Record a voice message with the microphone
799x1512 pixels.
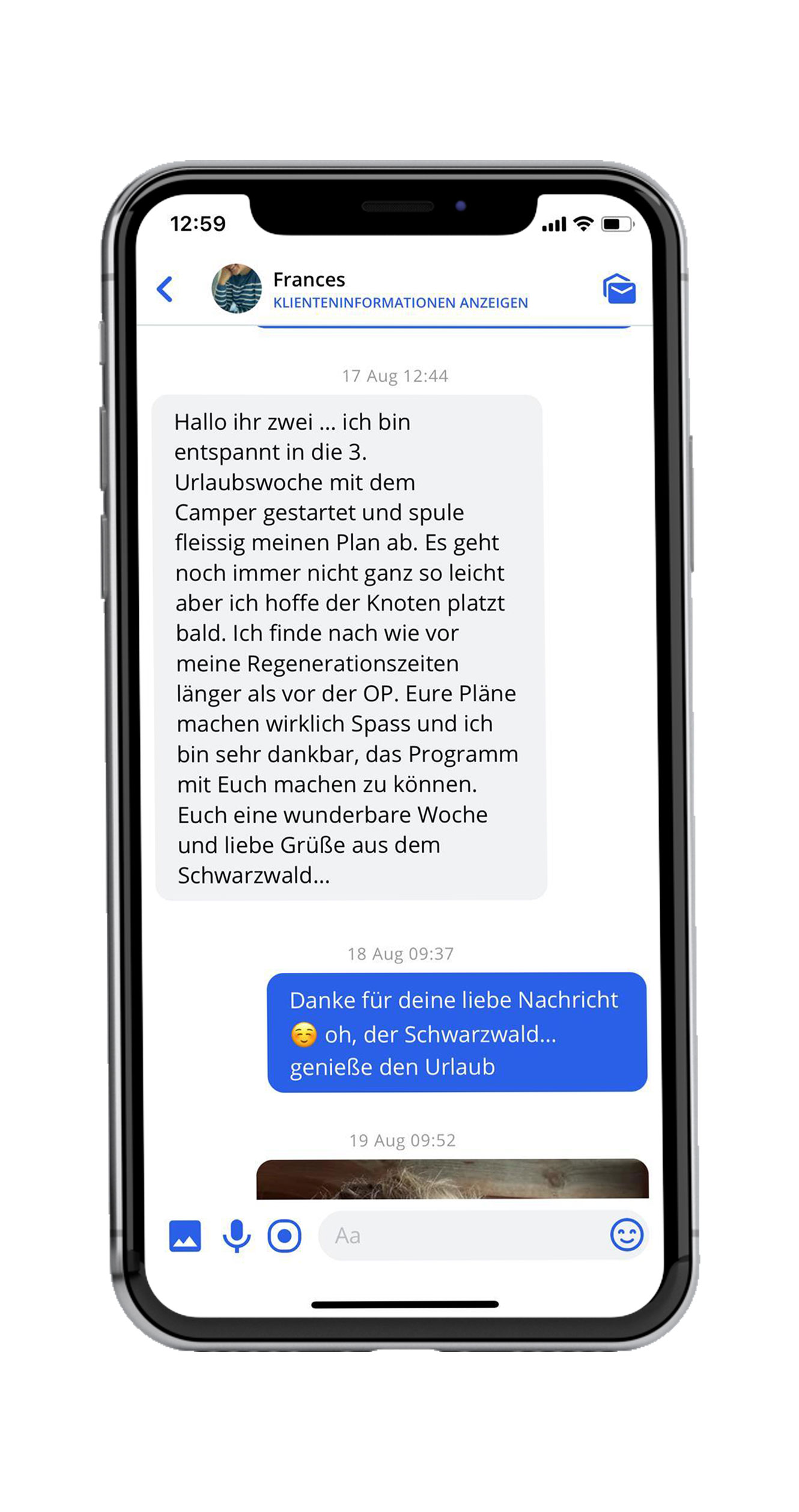tap(237, 1236)
